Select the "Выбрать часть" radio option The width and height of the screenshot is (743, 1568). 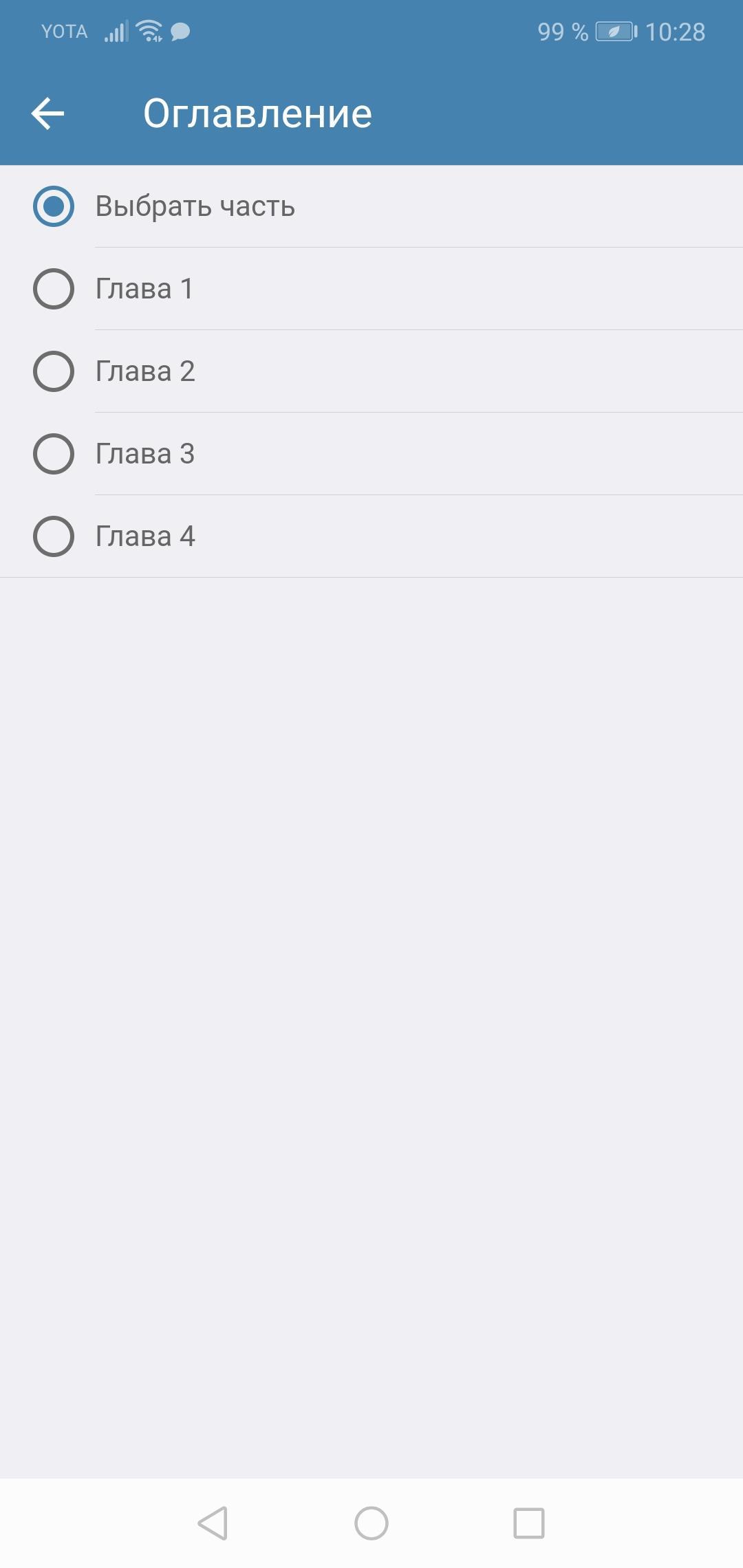[54, 206]
